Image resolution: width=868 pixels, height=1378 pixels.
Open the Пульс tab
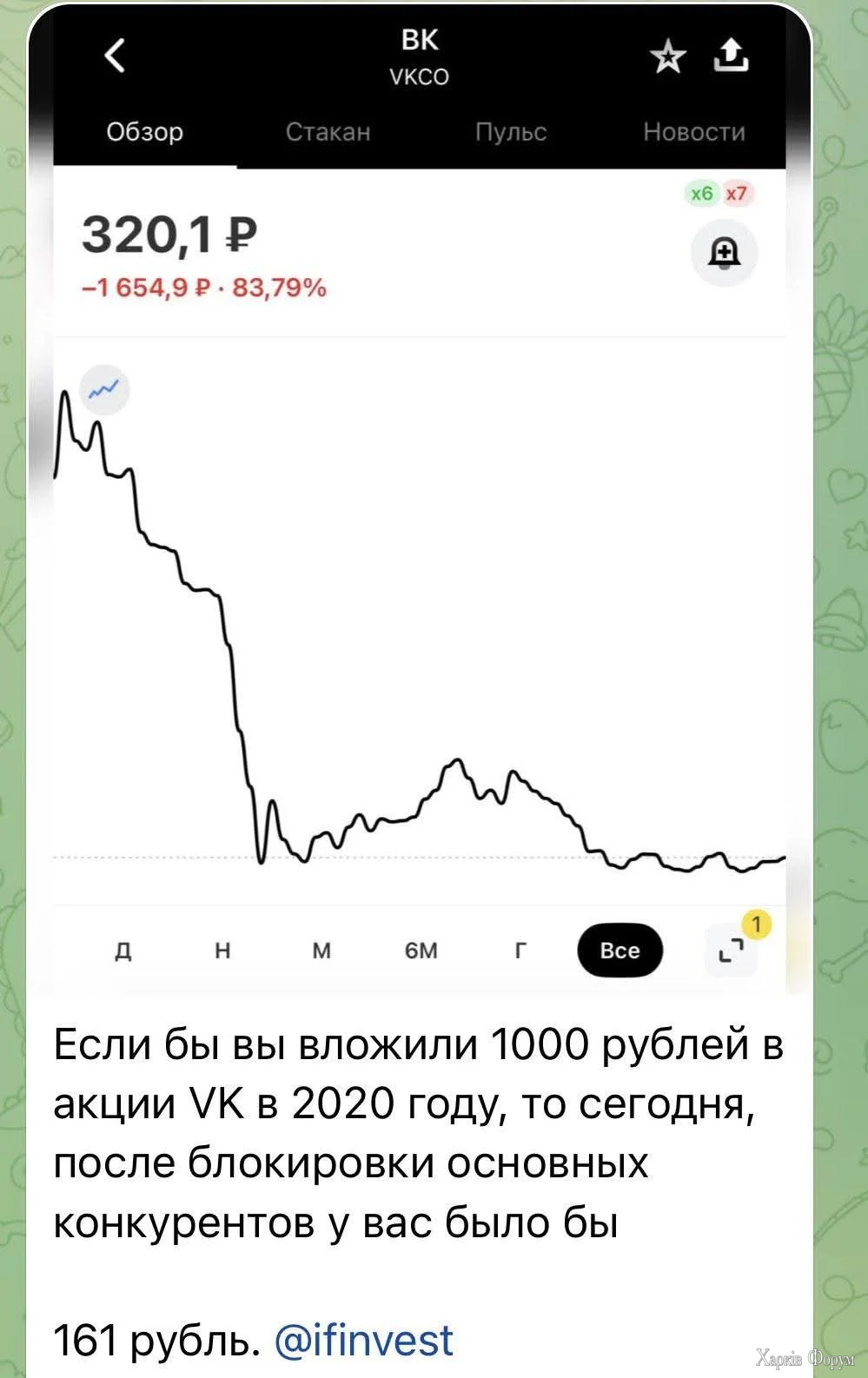[x=511, y=132]
